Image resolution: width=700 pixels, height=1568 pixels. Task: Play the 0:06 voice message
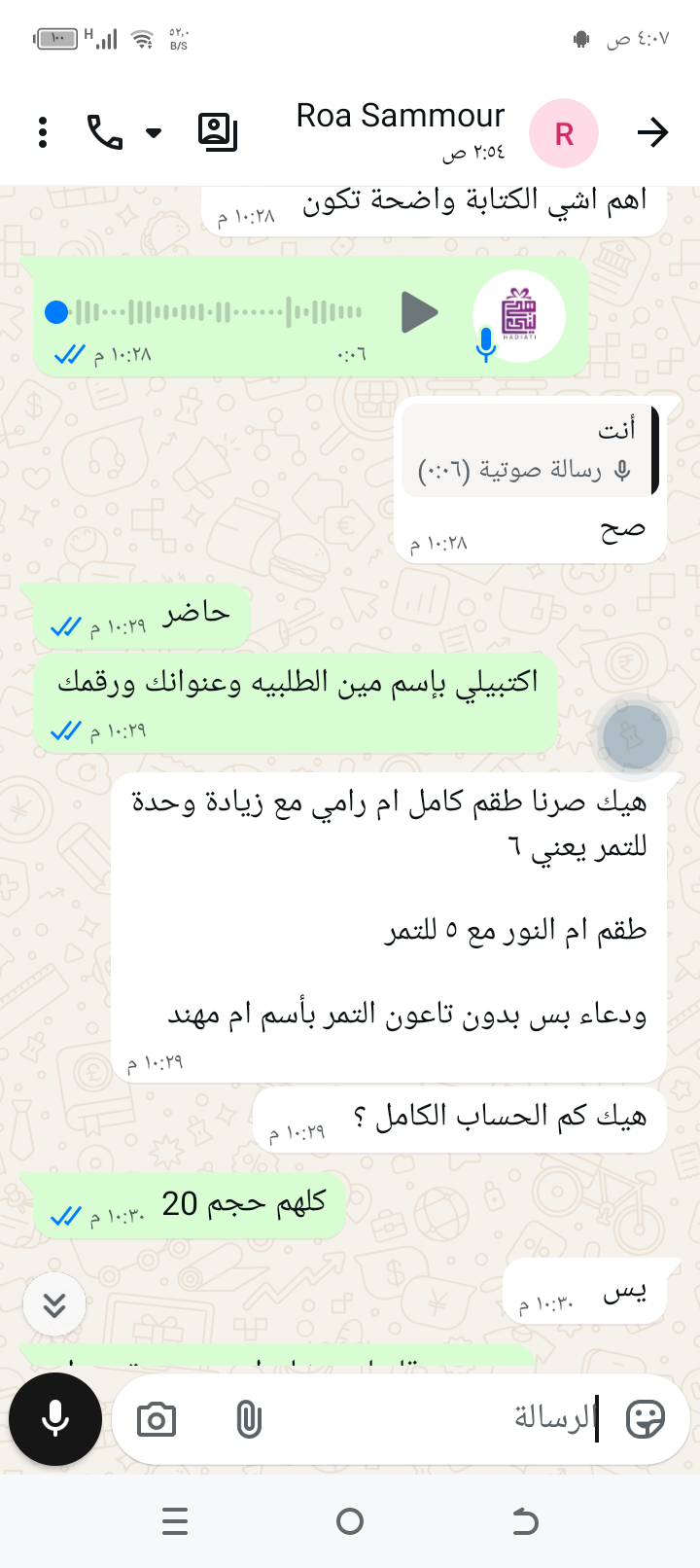(419, 312)
